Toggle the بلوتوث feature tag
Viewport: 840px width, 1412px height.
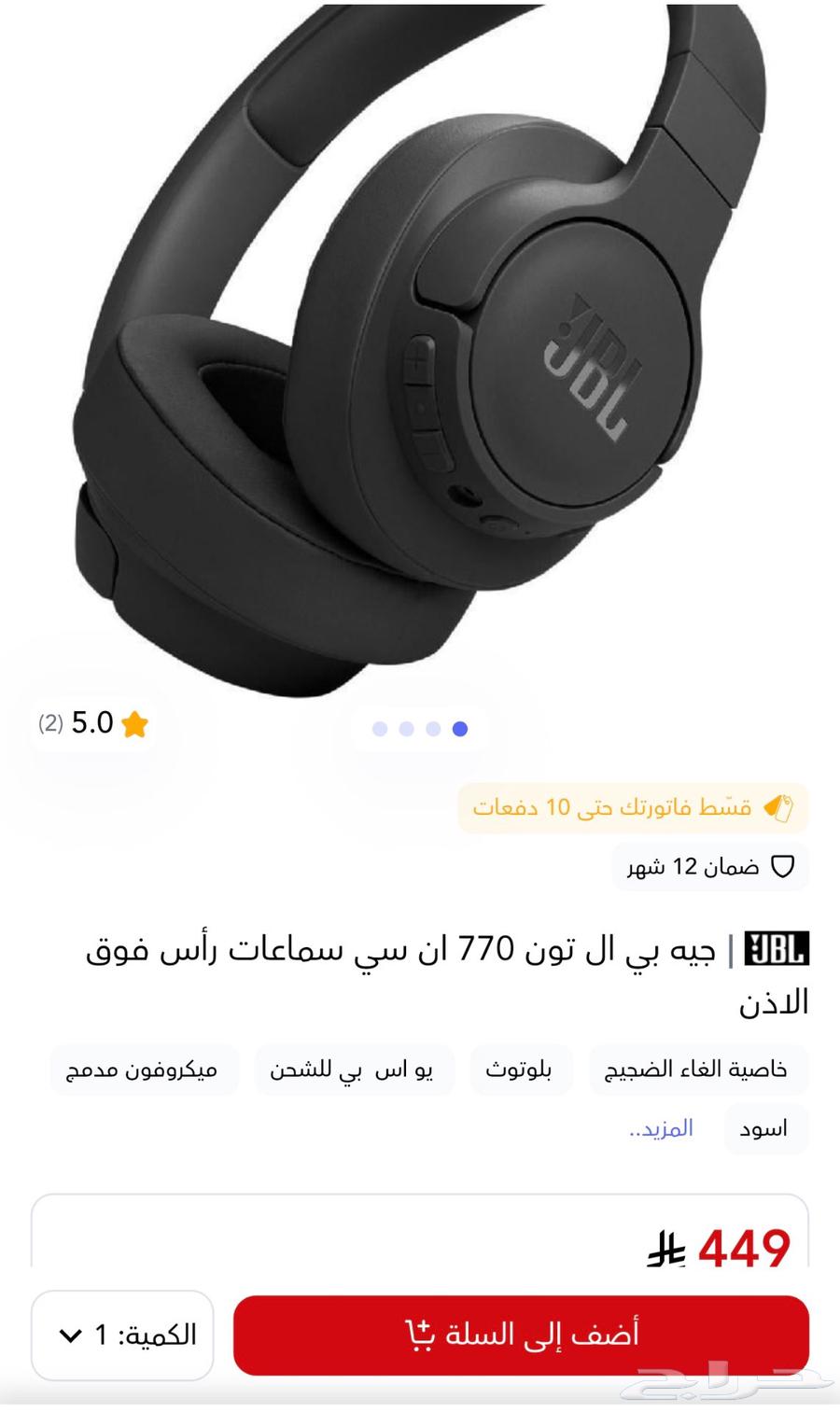[x=522, y=1069]
